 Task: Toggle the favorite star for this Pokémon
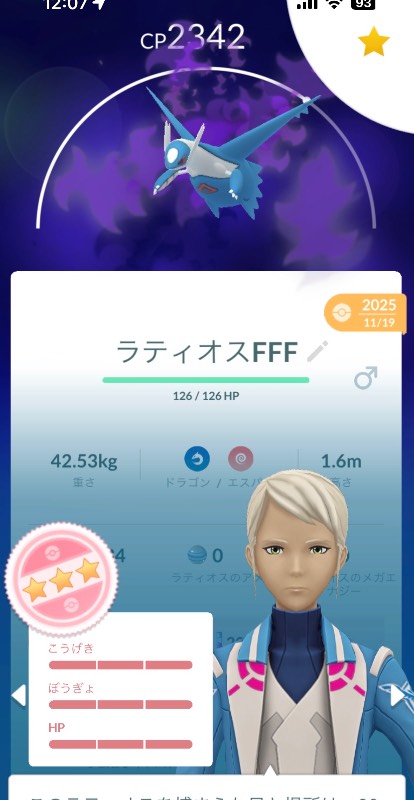tap(374, 41)
